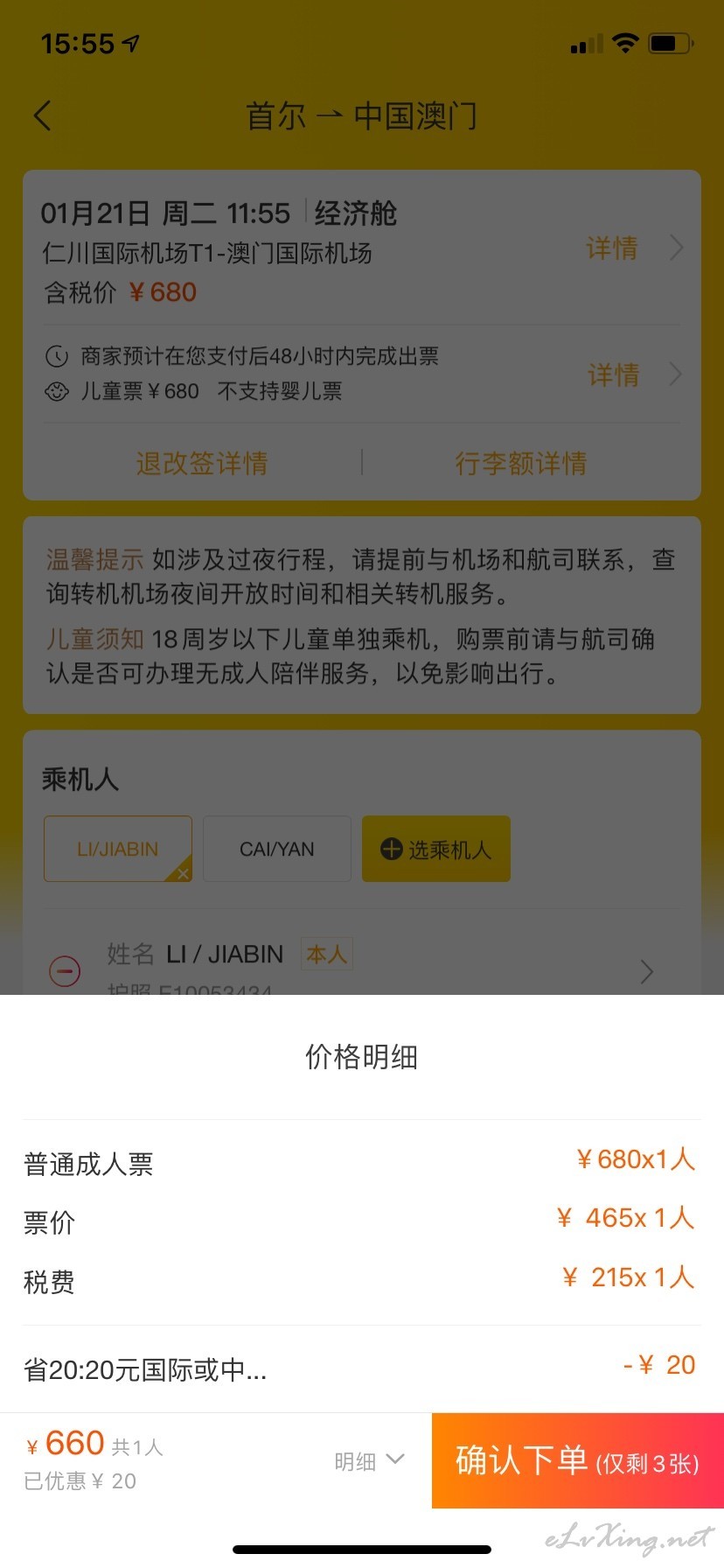Screen dimensions: 724x1568
Task: Deselect passenger LI/JIABIN chip
Action: [x=118, y=849]
